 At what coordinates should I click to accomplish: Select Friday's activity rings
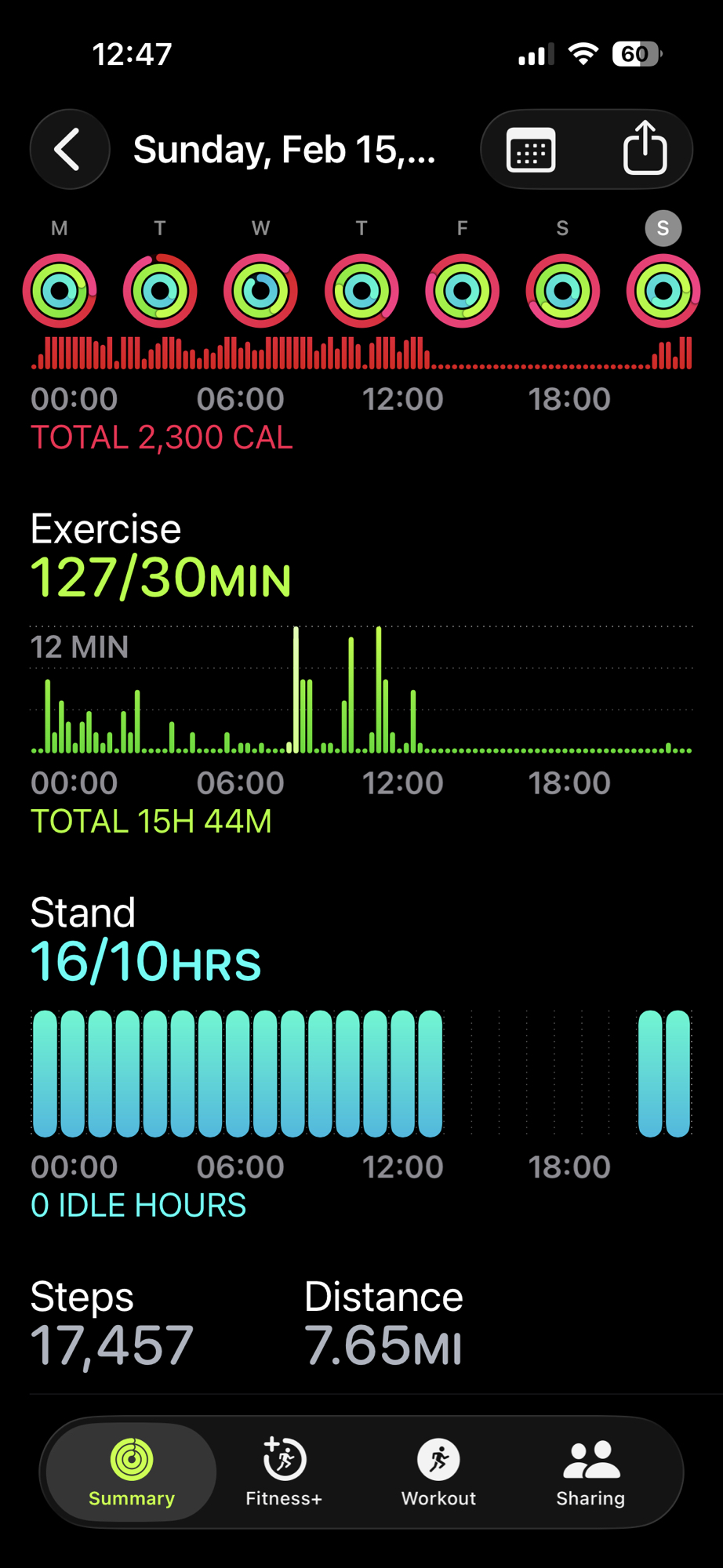(x=462, y=291)
